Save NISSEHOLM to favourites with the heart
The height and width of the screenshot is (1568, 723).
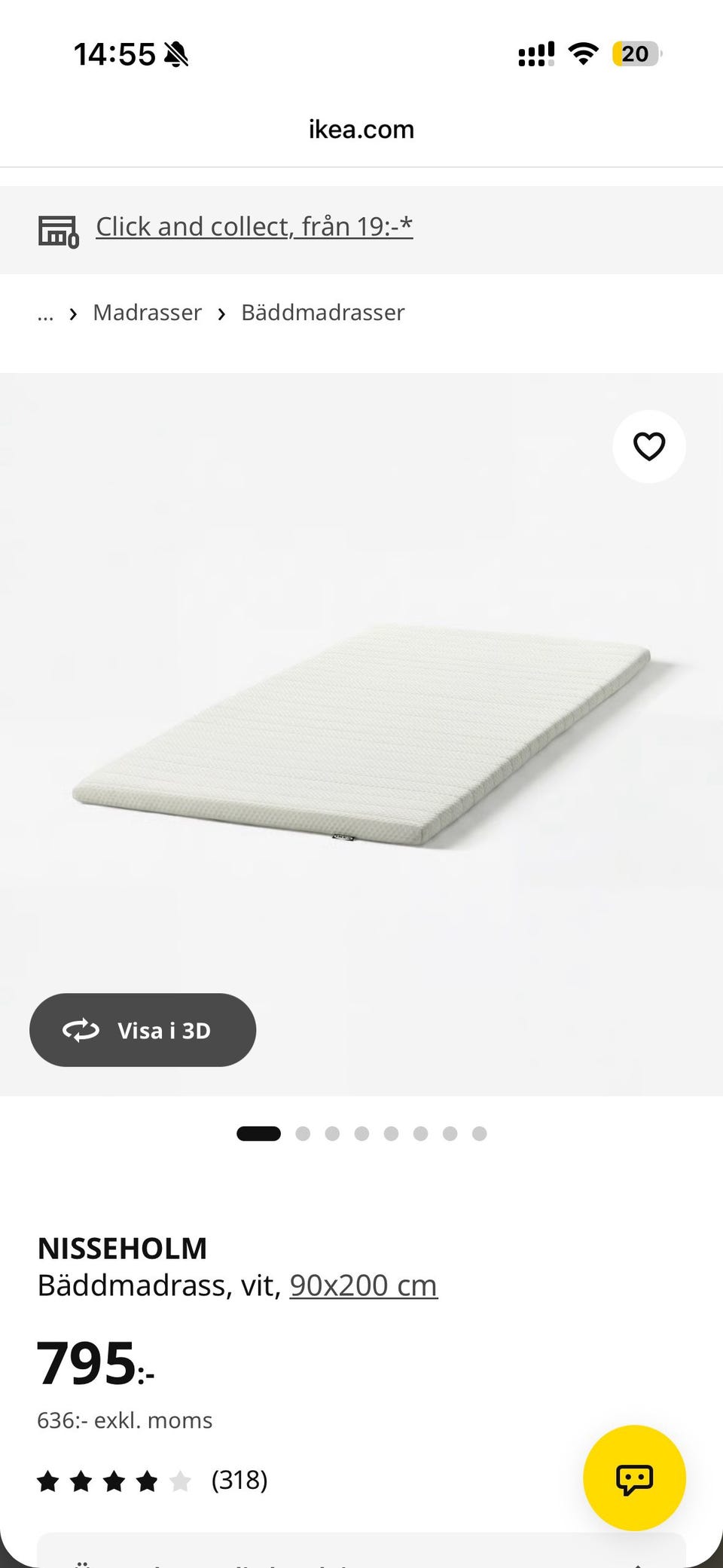[x=649, y=447]
